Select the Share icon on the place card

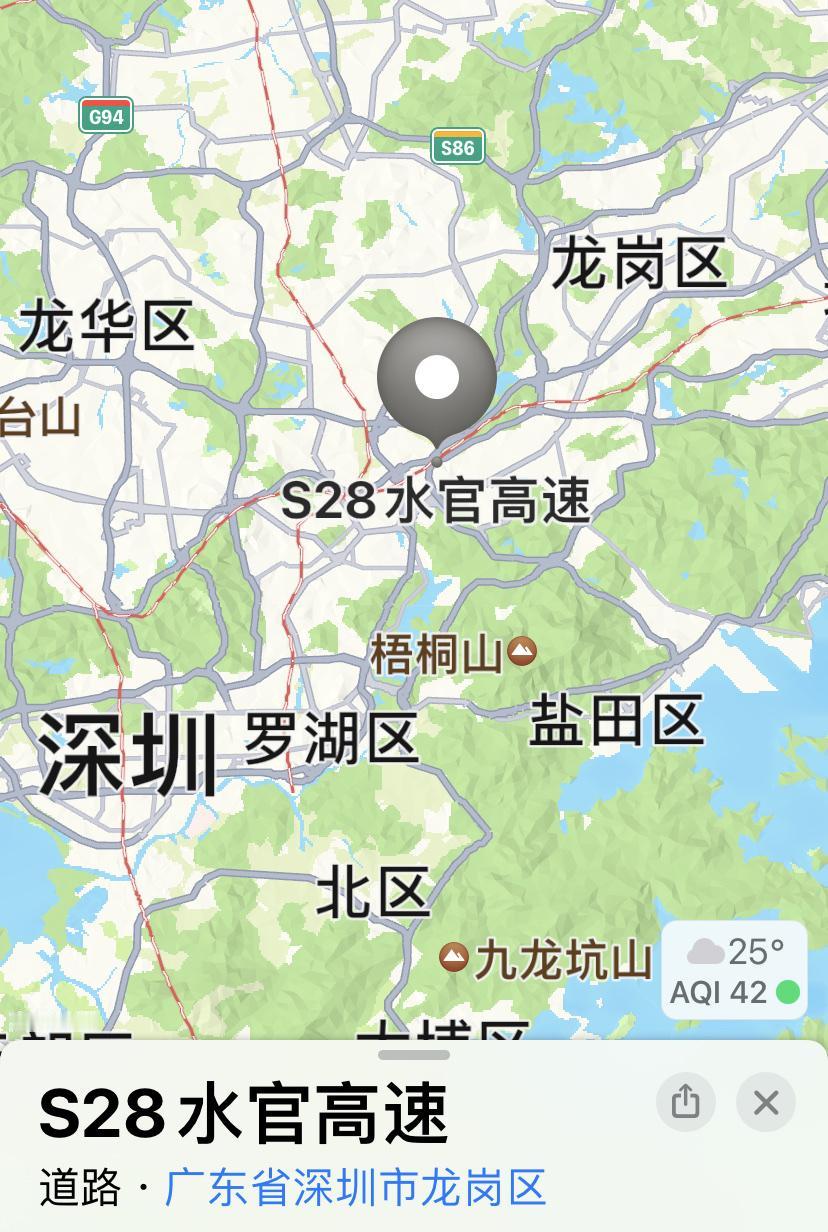click(686, 1101)
